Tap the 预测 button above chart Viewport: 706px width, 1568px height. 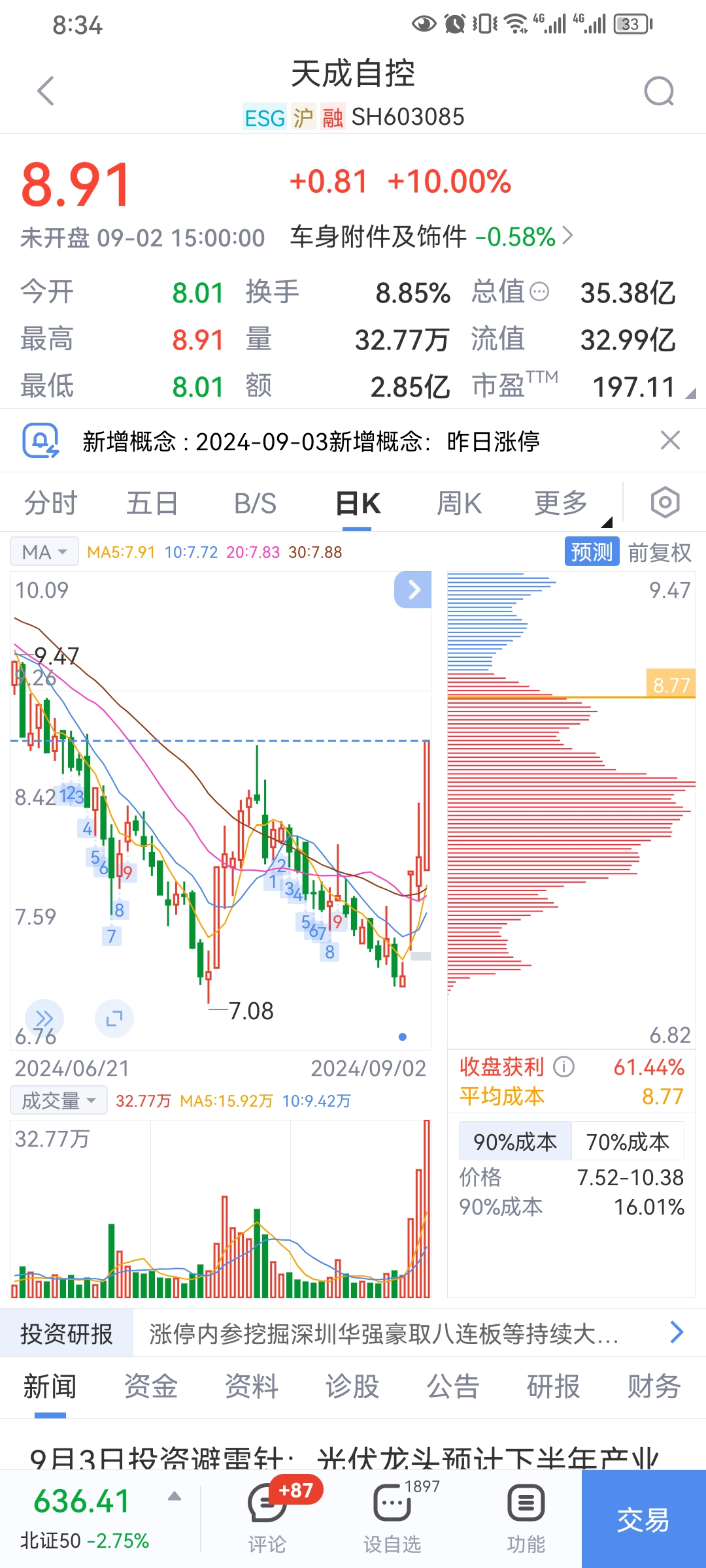coord(592,552)
